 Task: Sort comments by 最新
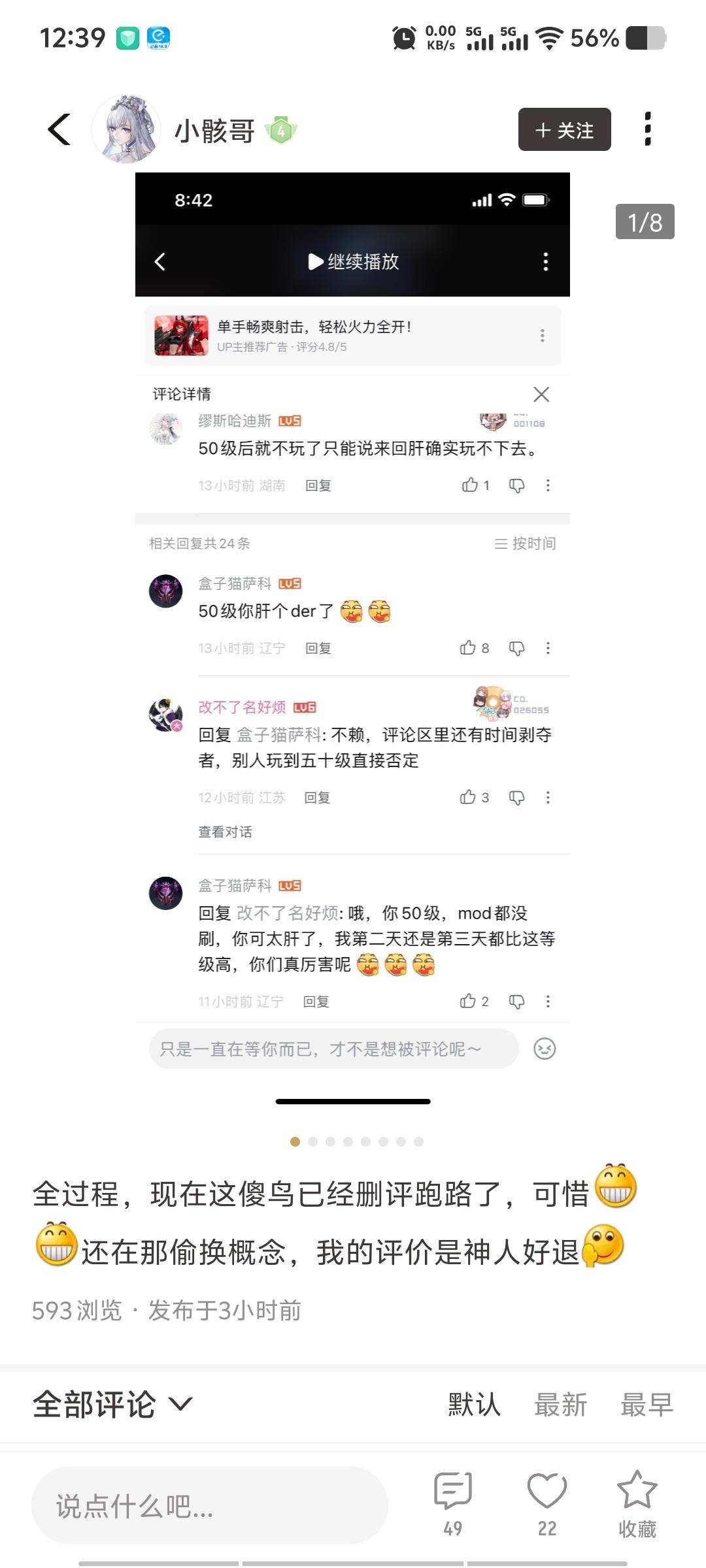point(560,1405)
